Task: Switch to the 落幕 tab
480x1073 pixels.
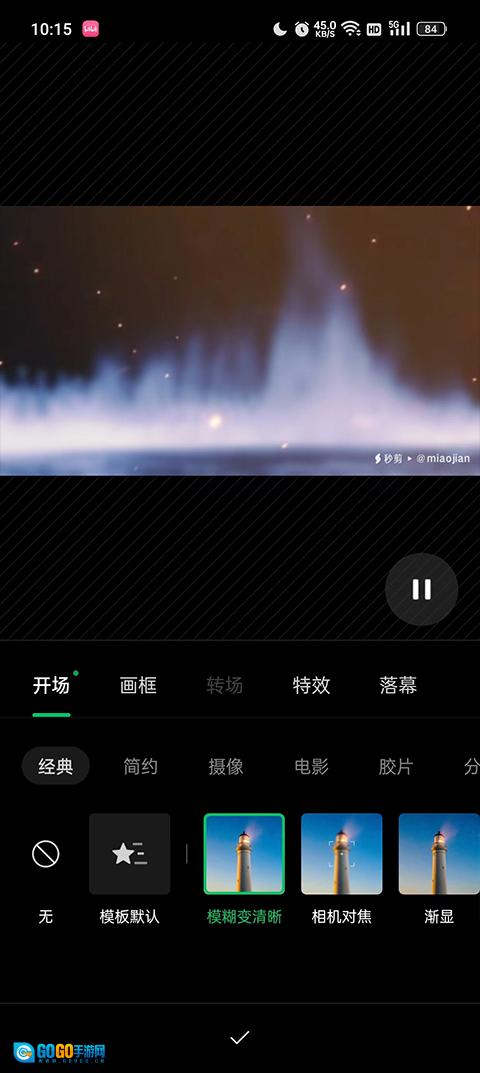Action: pos(398,685)
